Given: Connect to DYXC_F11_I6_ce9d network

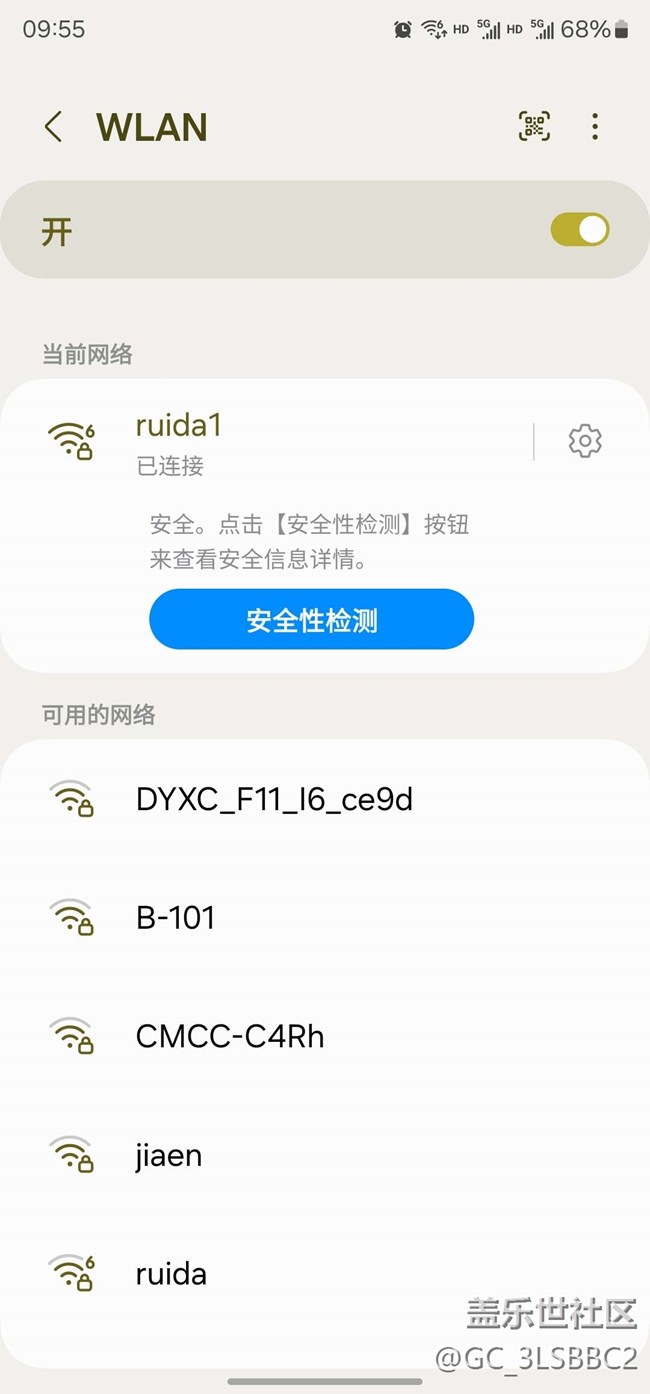Looking at the screenshot, I should click(x=274, y=800).
